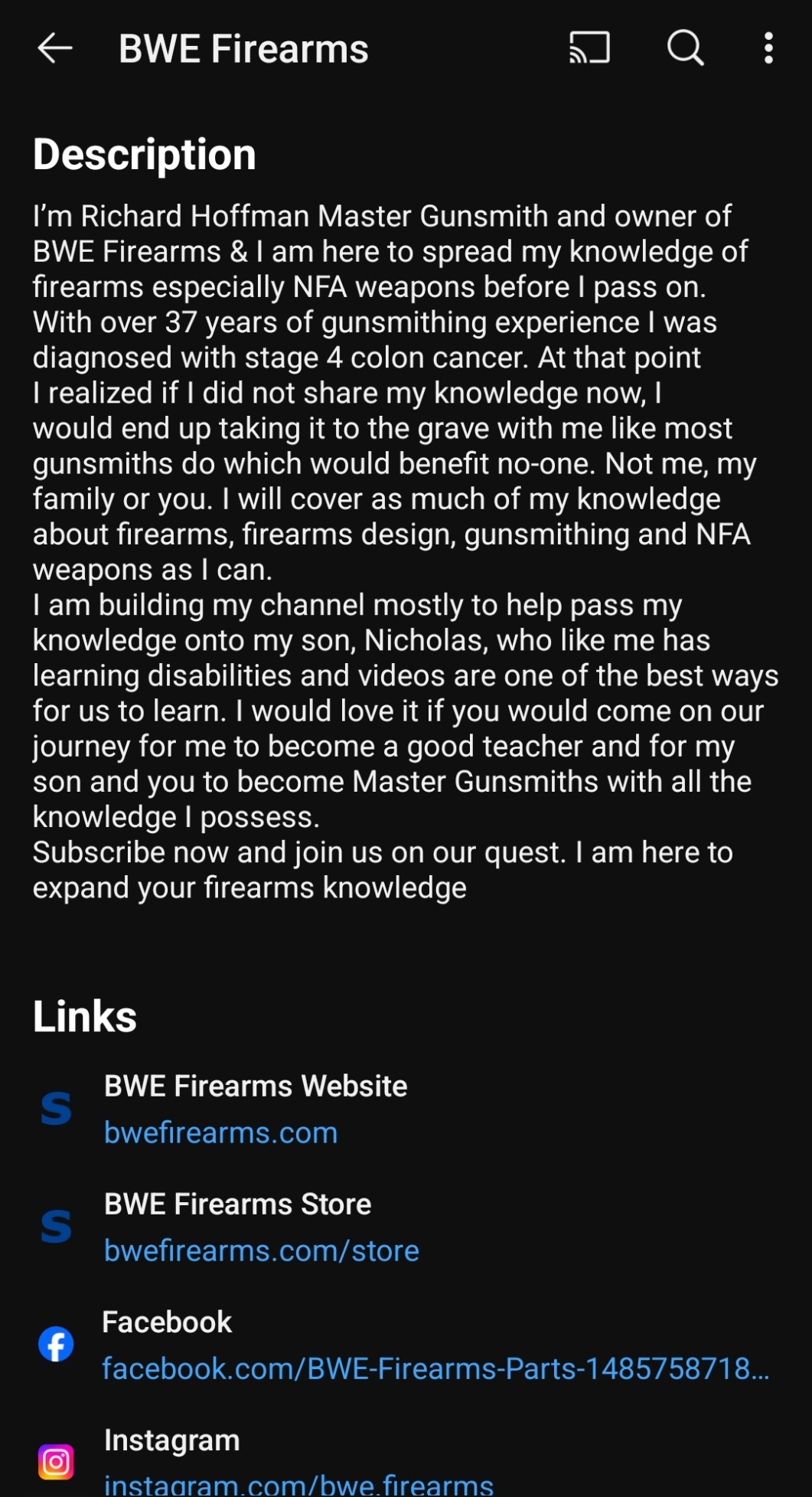Screen dimensions: 812x1497
Task: Open the BWE Firearms Website link
Action: (220, 1133)
